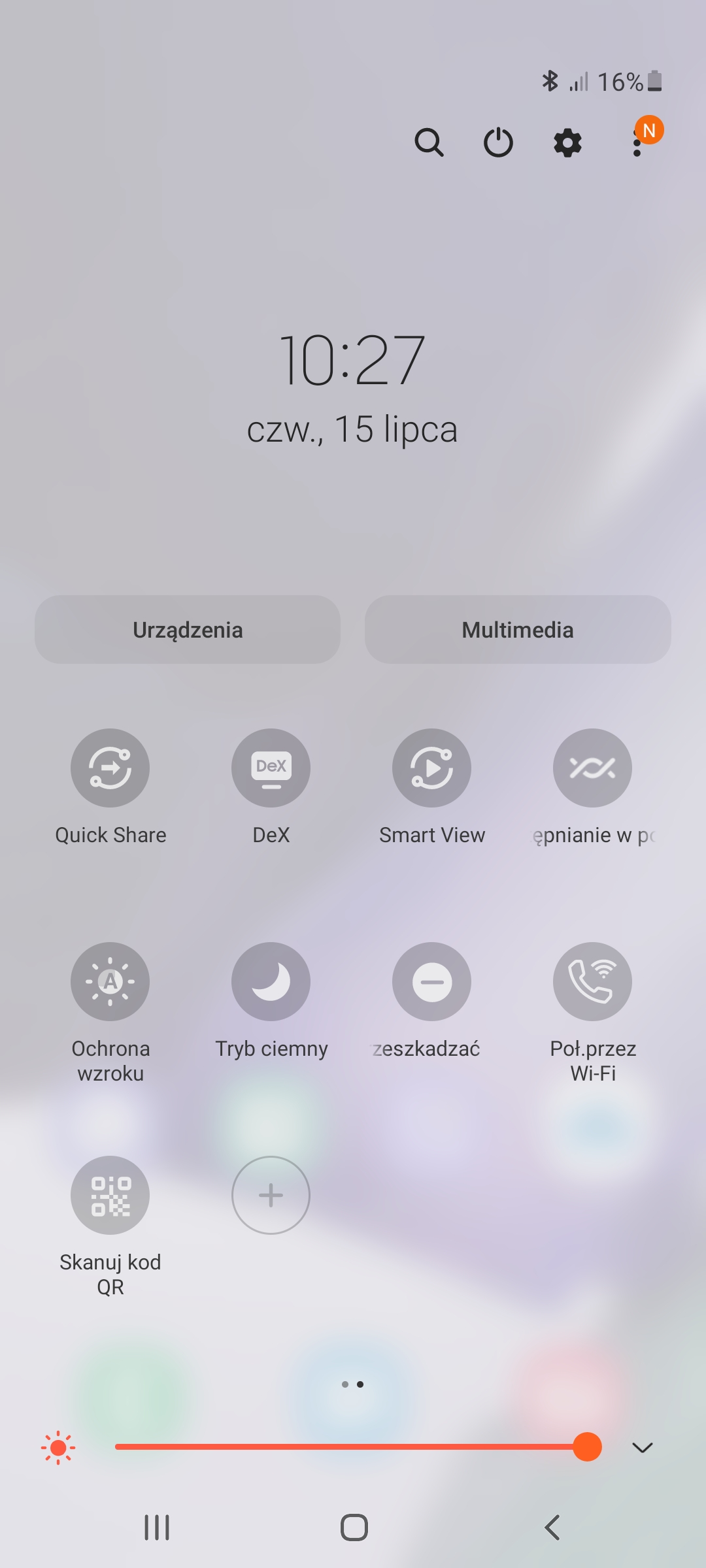Image resolution: width=706 pixels, height=1568 pixels.
Task: Toggle Do Not Disturb tile
Action: (431, 981)
